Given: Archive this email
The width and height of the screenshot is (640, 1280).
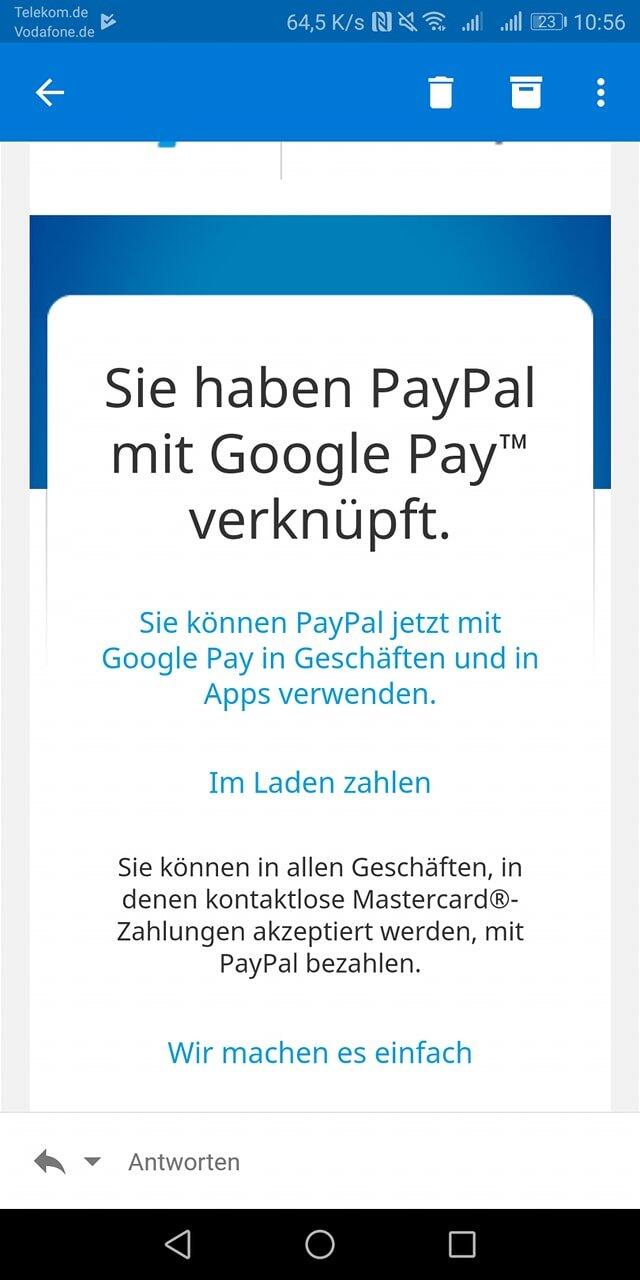Looking at the screenshot, I should pyautogui.click(x=526, y=92).
